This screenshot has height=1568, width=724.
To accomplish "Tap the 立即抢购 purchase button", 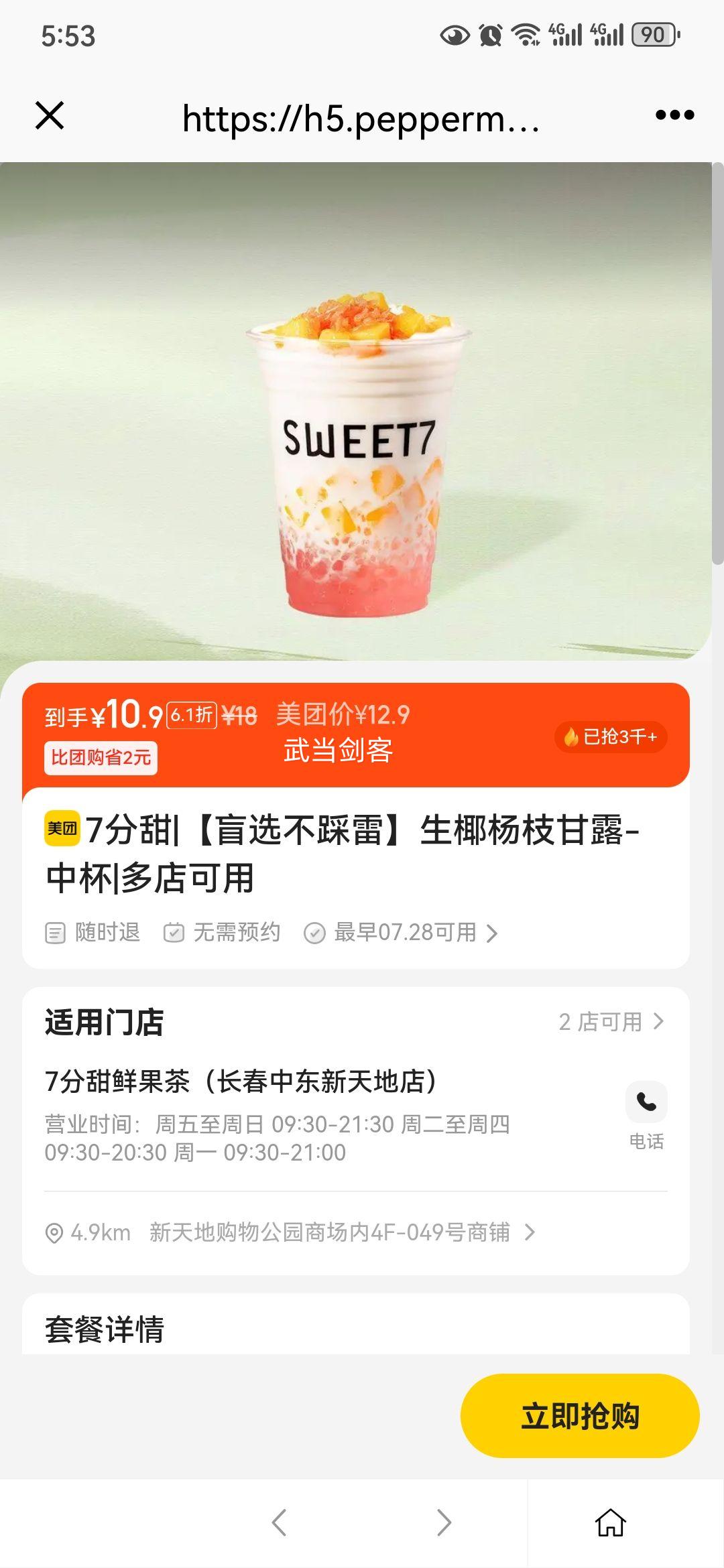I will point(579,1415).
